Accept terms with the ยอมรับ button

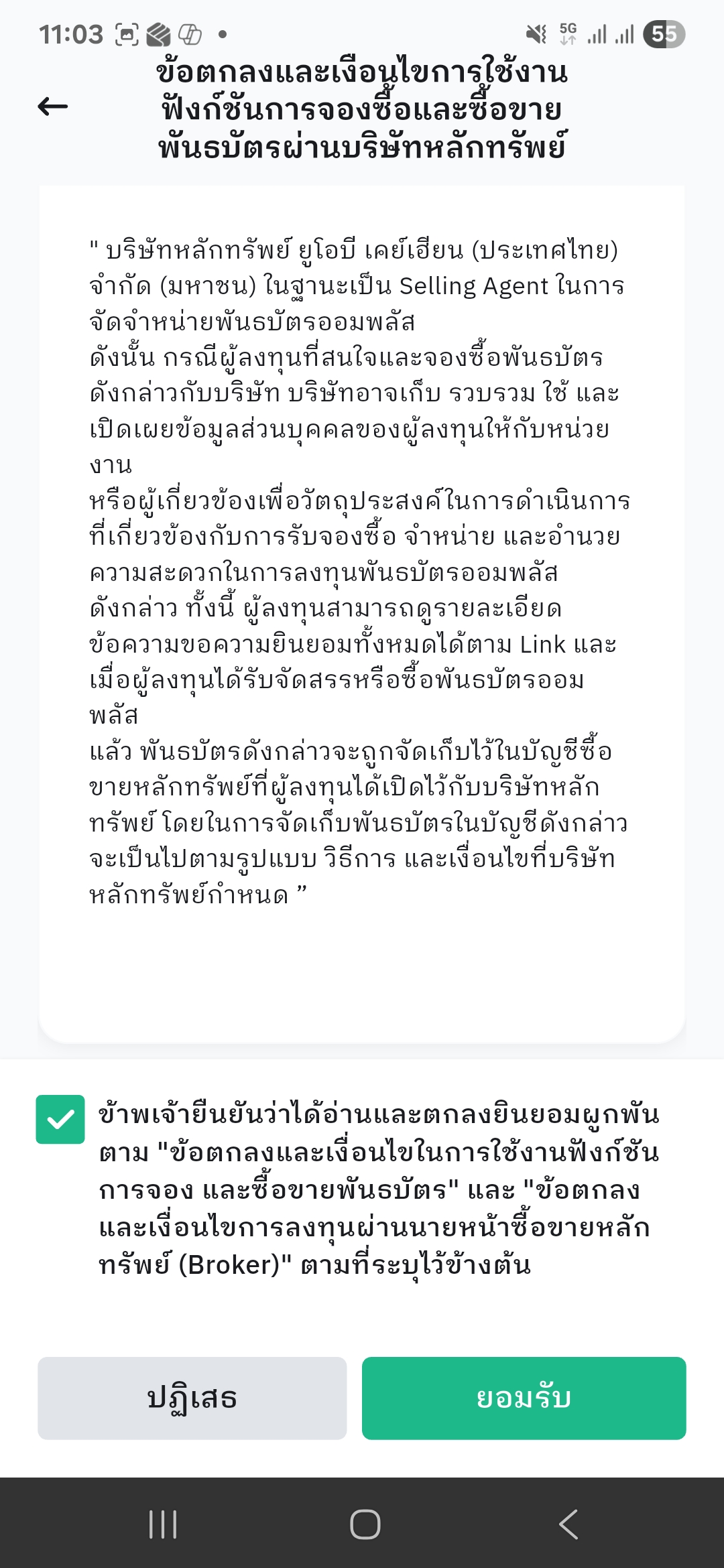tap(524, 1398)
